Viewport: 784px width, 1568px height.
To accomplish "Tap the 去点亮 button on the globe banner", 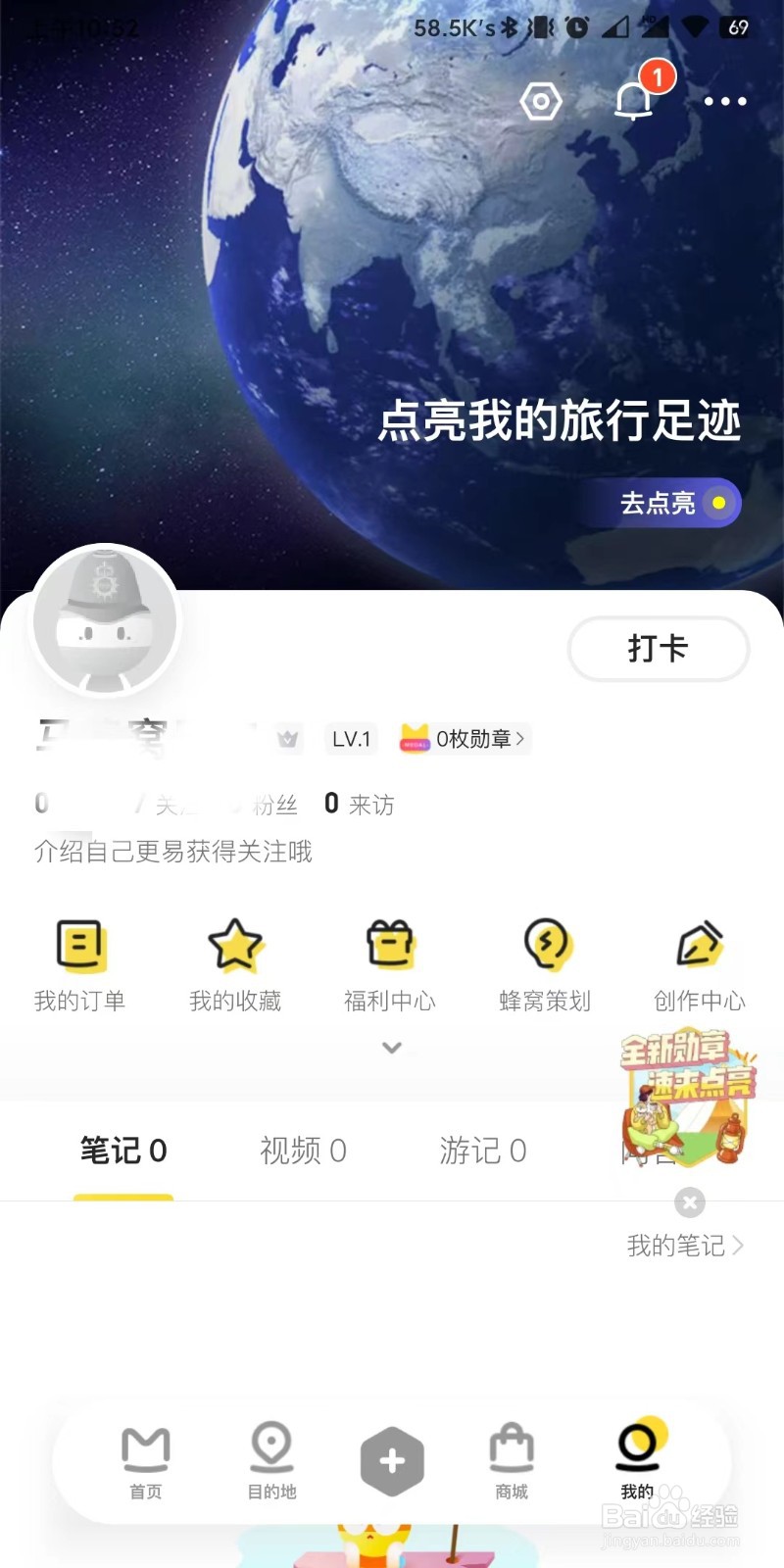I will coord(663,503).
